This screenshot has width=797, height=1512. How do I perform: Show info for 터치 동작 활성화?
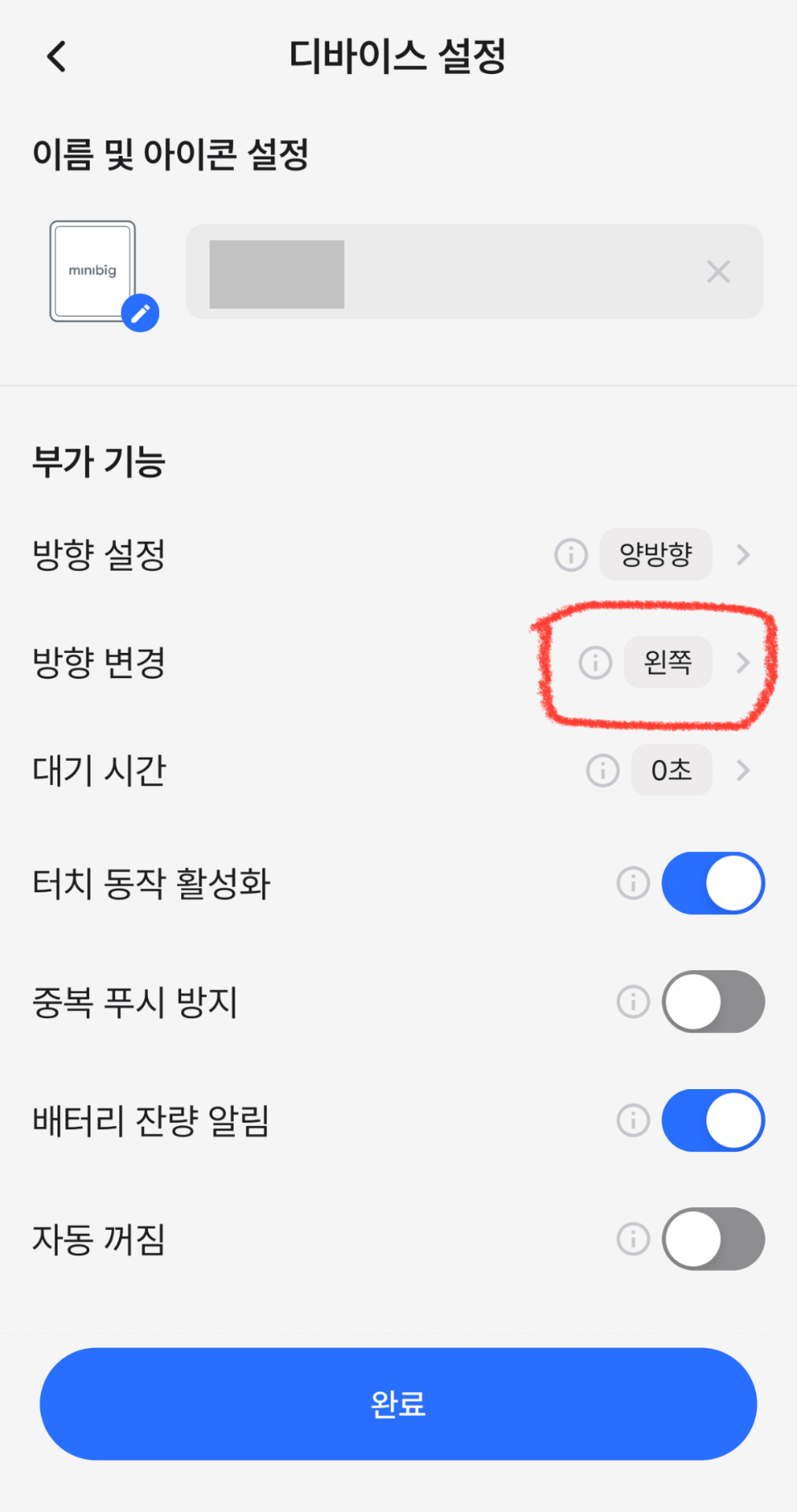[632, 883]
